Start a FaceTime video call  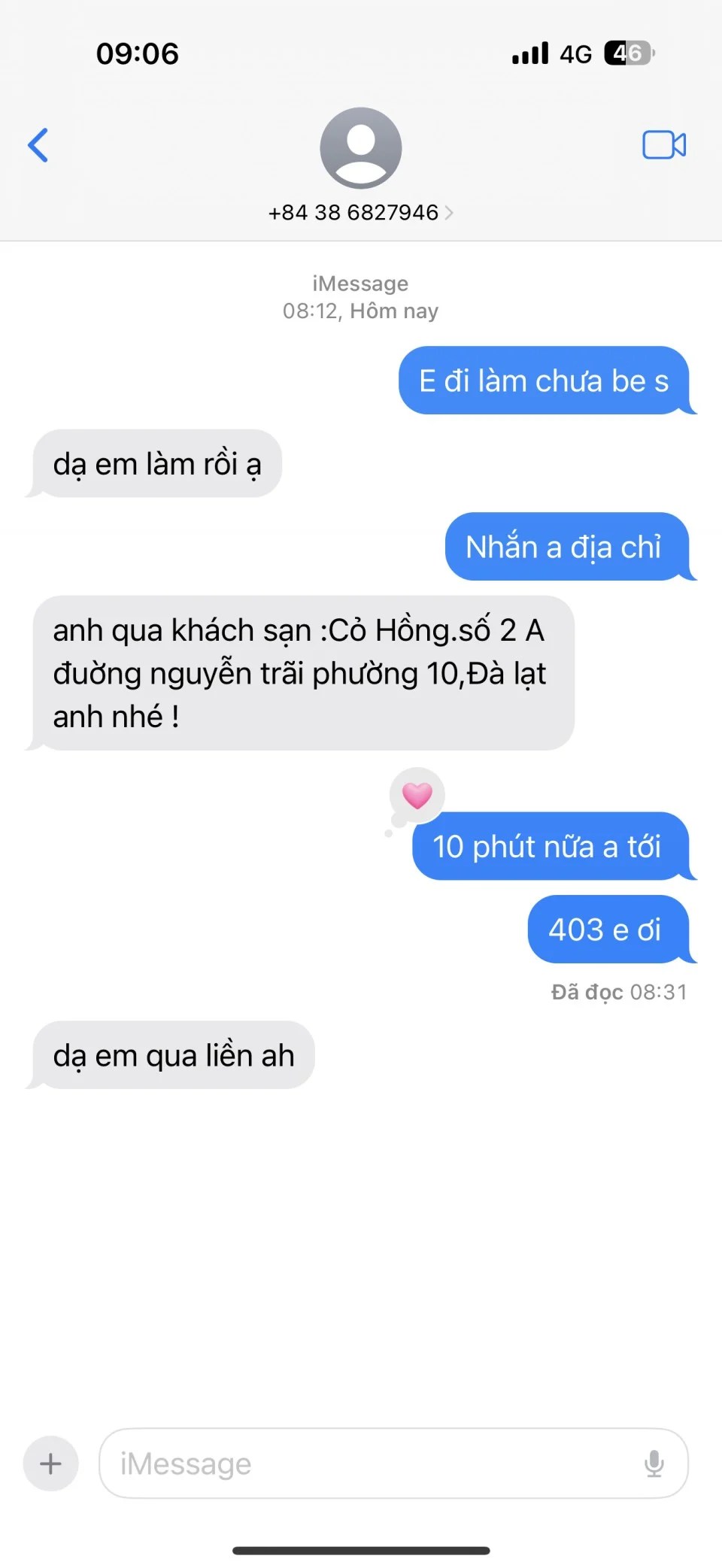[663, 145]
